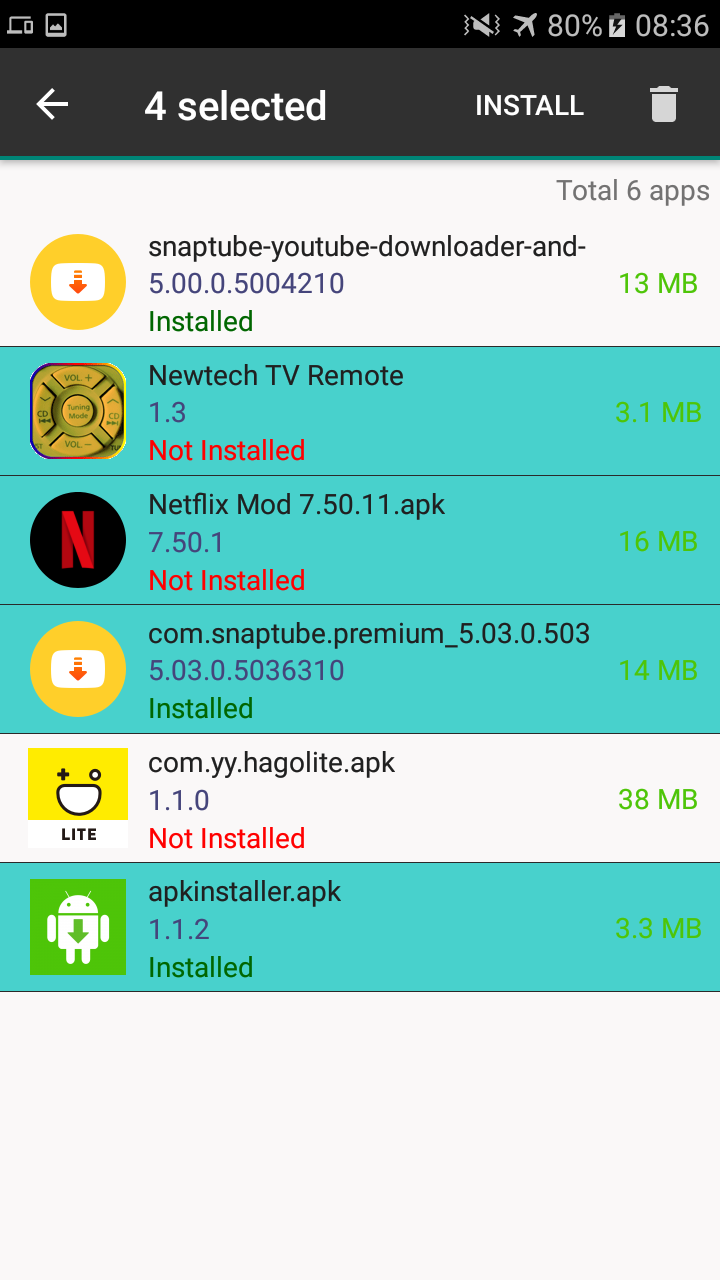
Task: Tap the 4 selected title text
Action: (x=236, y=105)
